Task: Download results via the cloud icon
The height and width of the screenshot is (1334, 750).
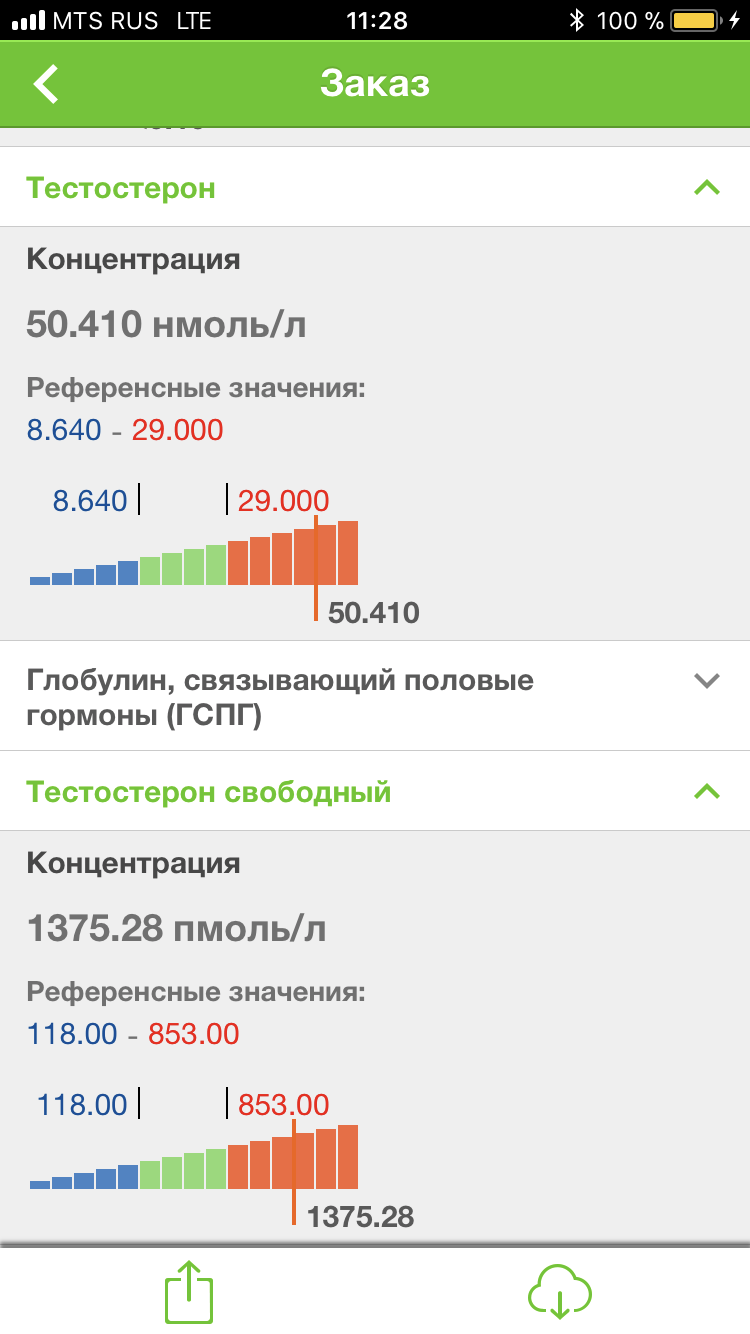Action: point(560,1290)
